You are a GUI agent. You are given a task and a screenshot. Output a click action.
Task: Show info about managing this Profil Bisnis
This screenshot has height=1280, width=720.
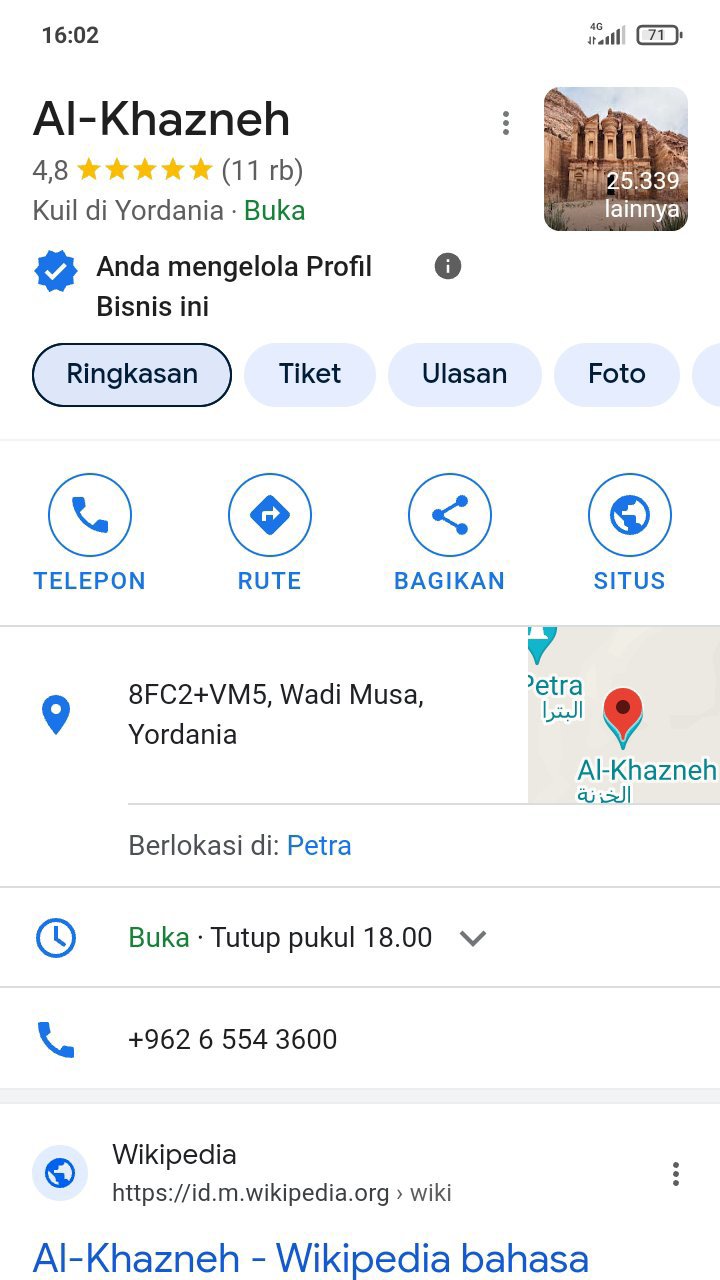tap(448, 266)
